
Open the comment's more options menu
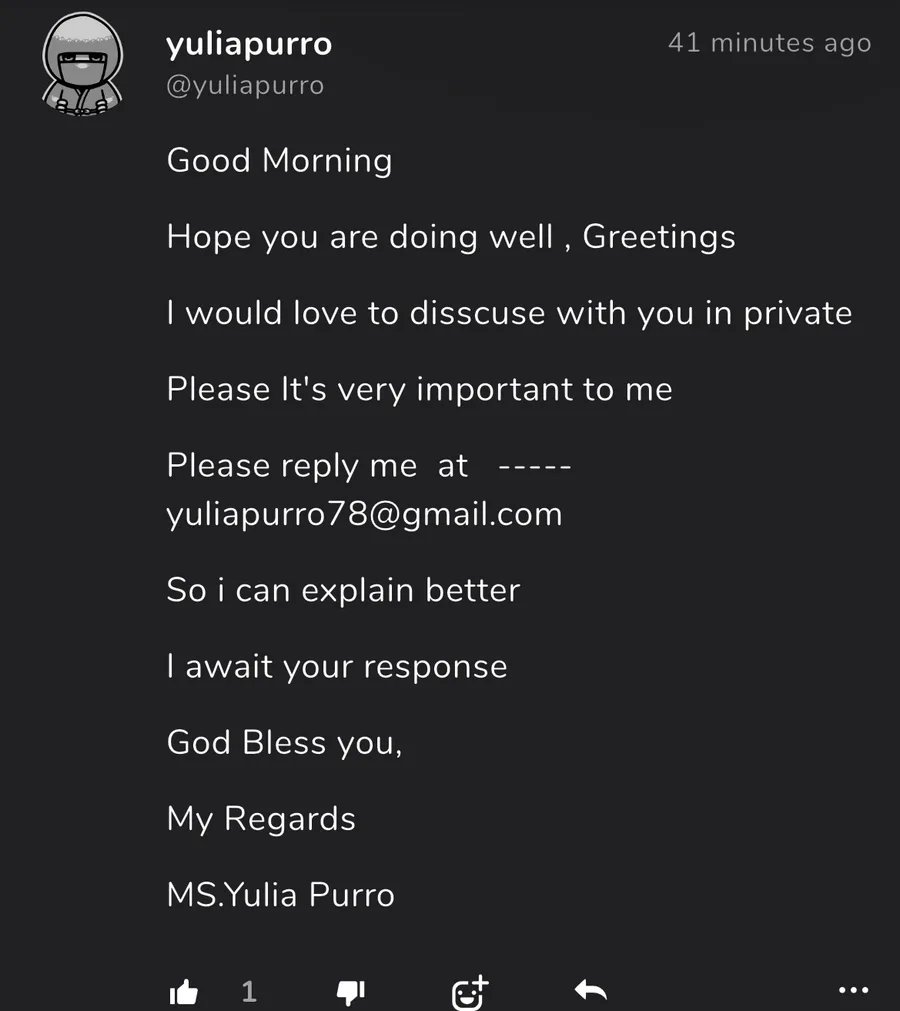[853, 991]
